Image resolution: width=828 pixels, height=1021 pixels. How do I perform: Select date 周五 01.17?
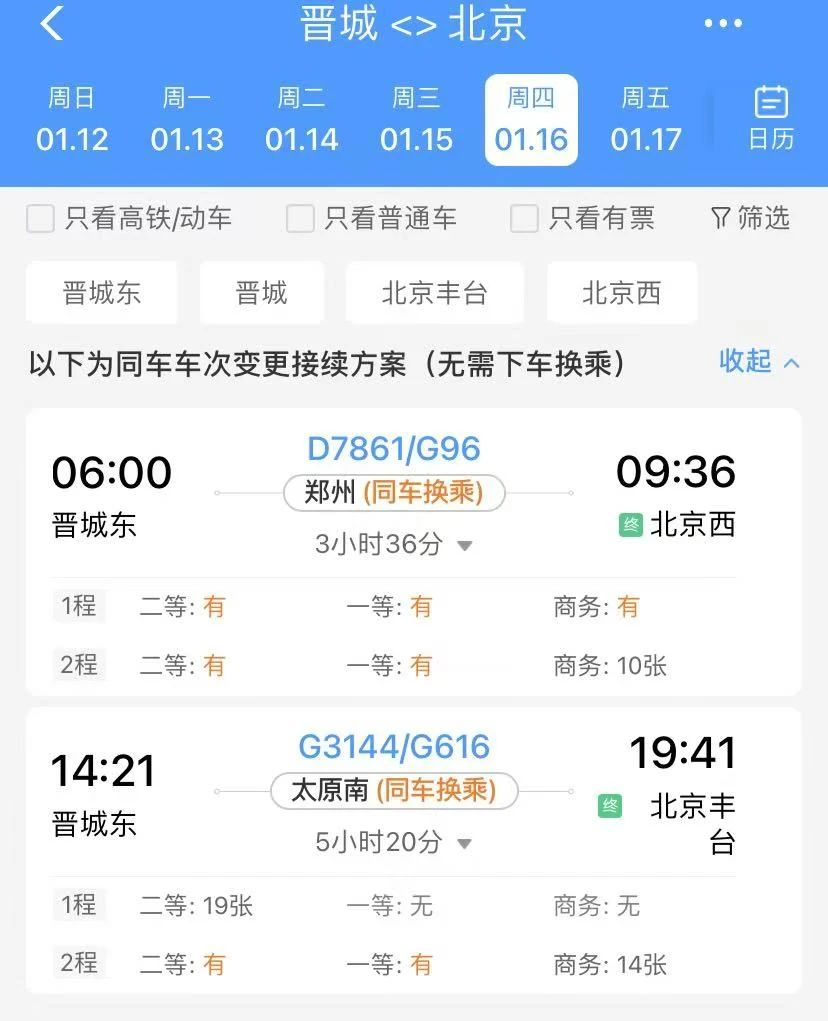pos(646,120)
